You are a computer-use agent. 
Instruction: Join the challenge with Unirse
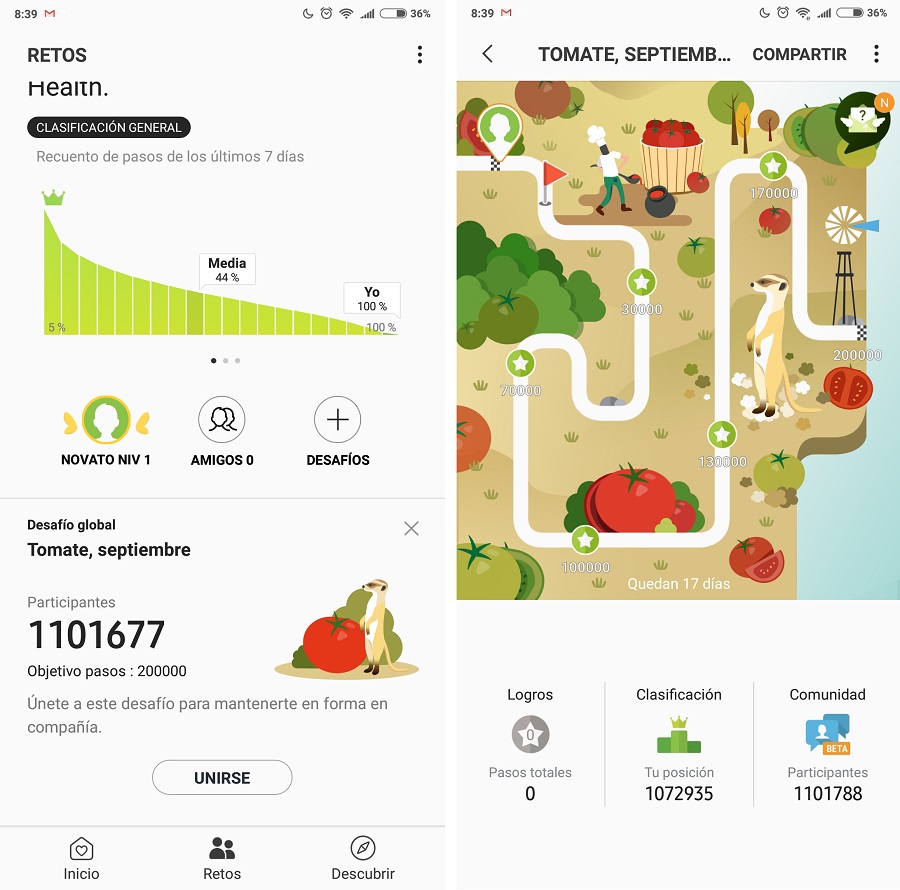[x=222, y=777]
